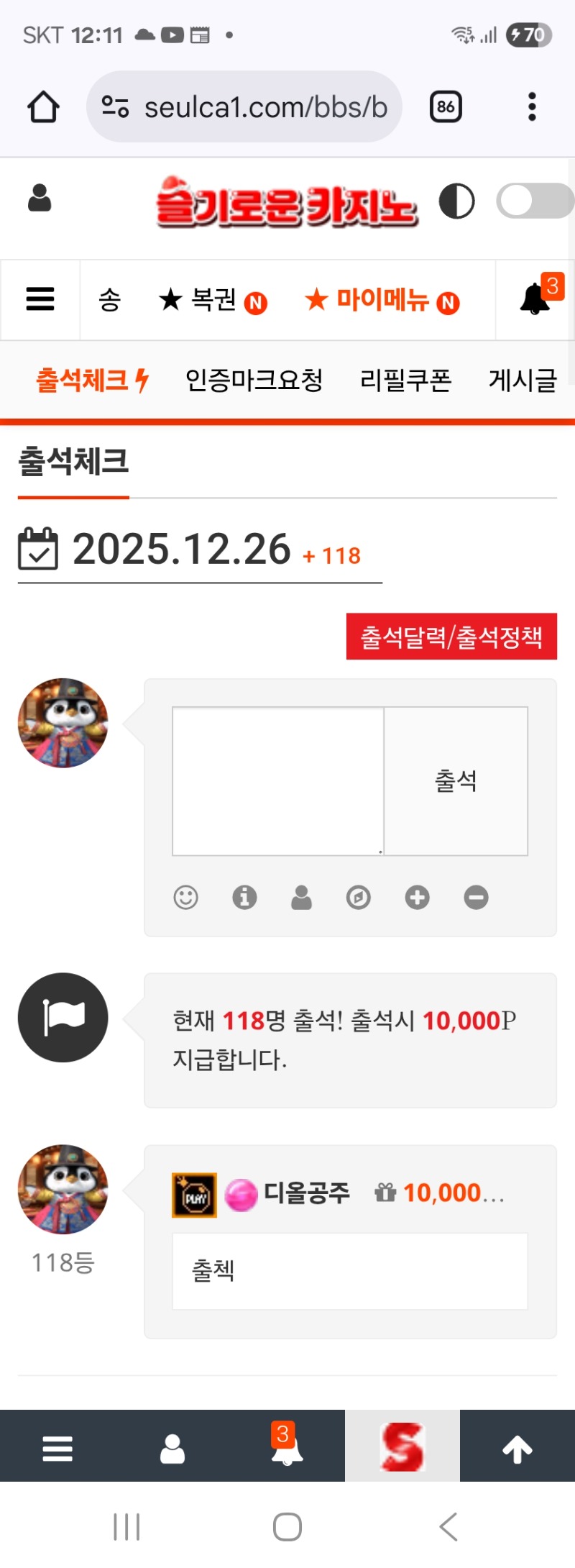Image resolution: width=575 pixels, height=1568 pixels.
Task: Tap the contrast theme icon
Action: coord(456,201)
